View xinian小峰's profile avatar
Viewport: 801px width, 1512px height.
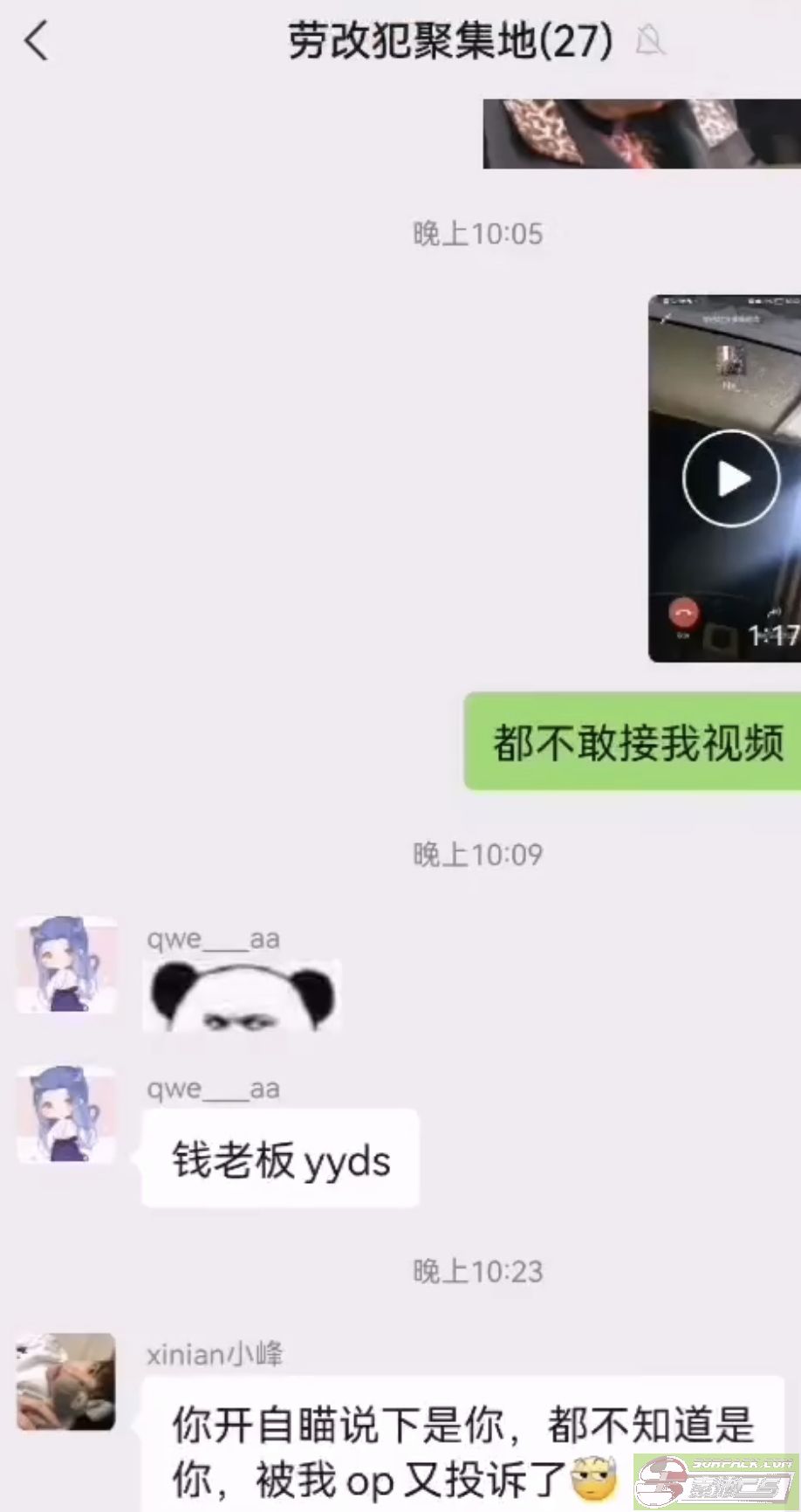[x=66, y=1381]
